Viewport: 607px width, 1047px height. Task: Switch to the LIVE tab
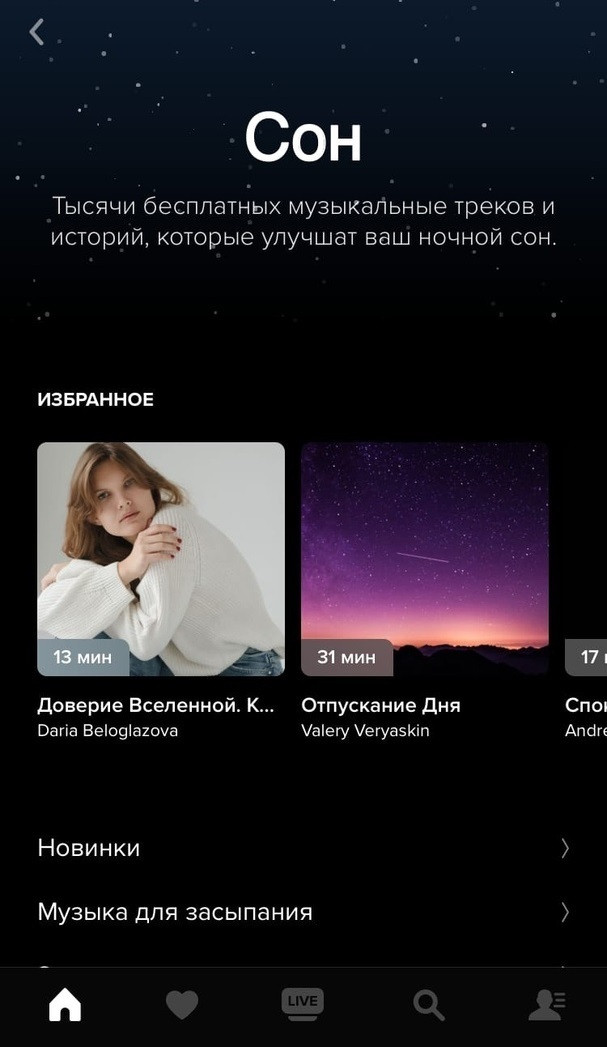point(302,1004)
